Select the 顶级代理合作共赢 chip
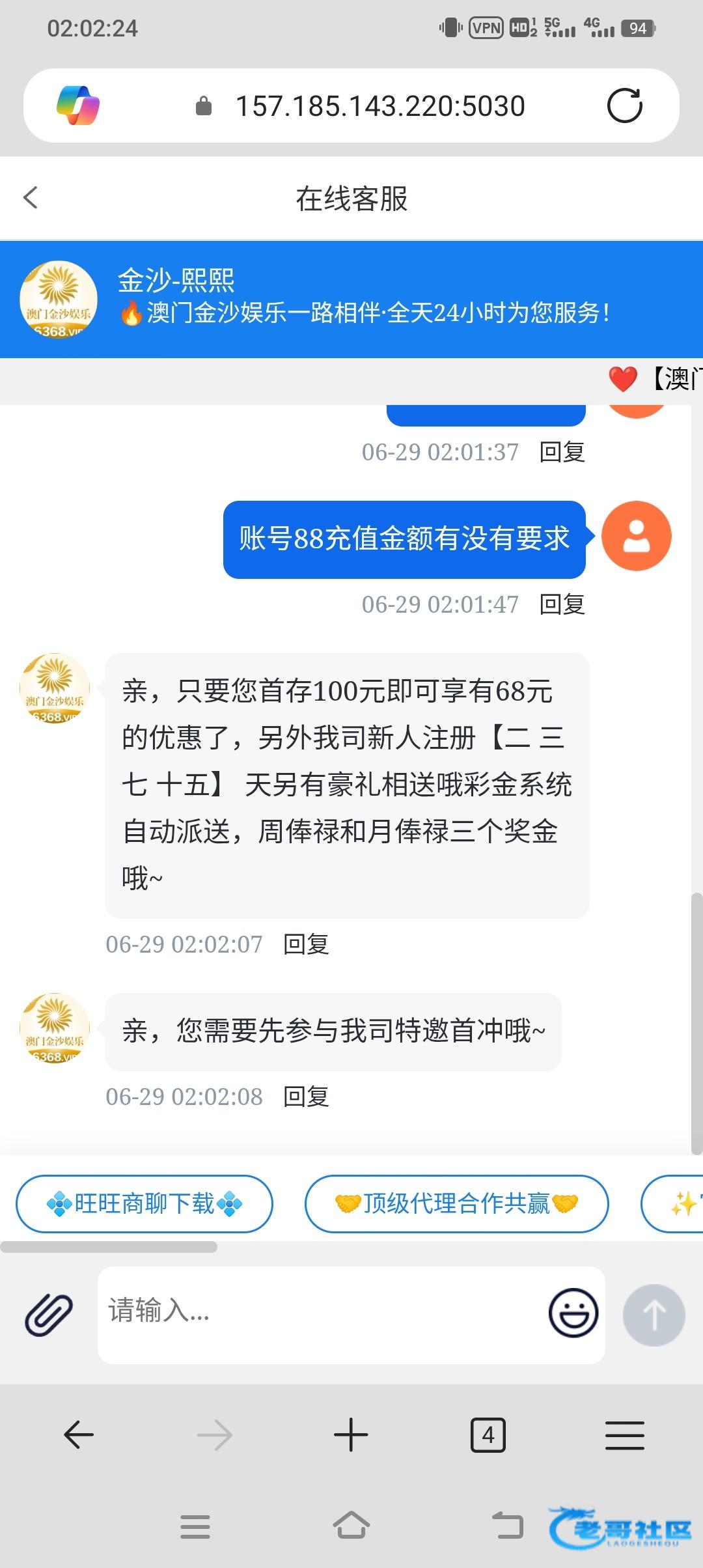The height and width of the screenshot is (1568, 703). (x=456, y=1203)
